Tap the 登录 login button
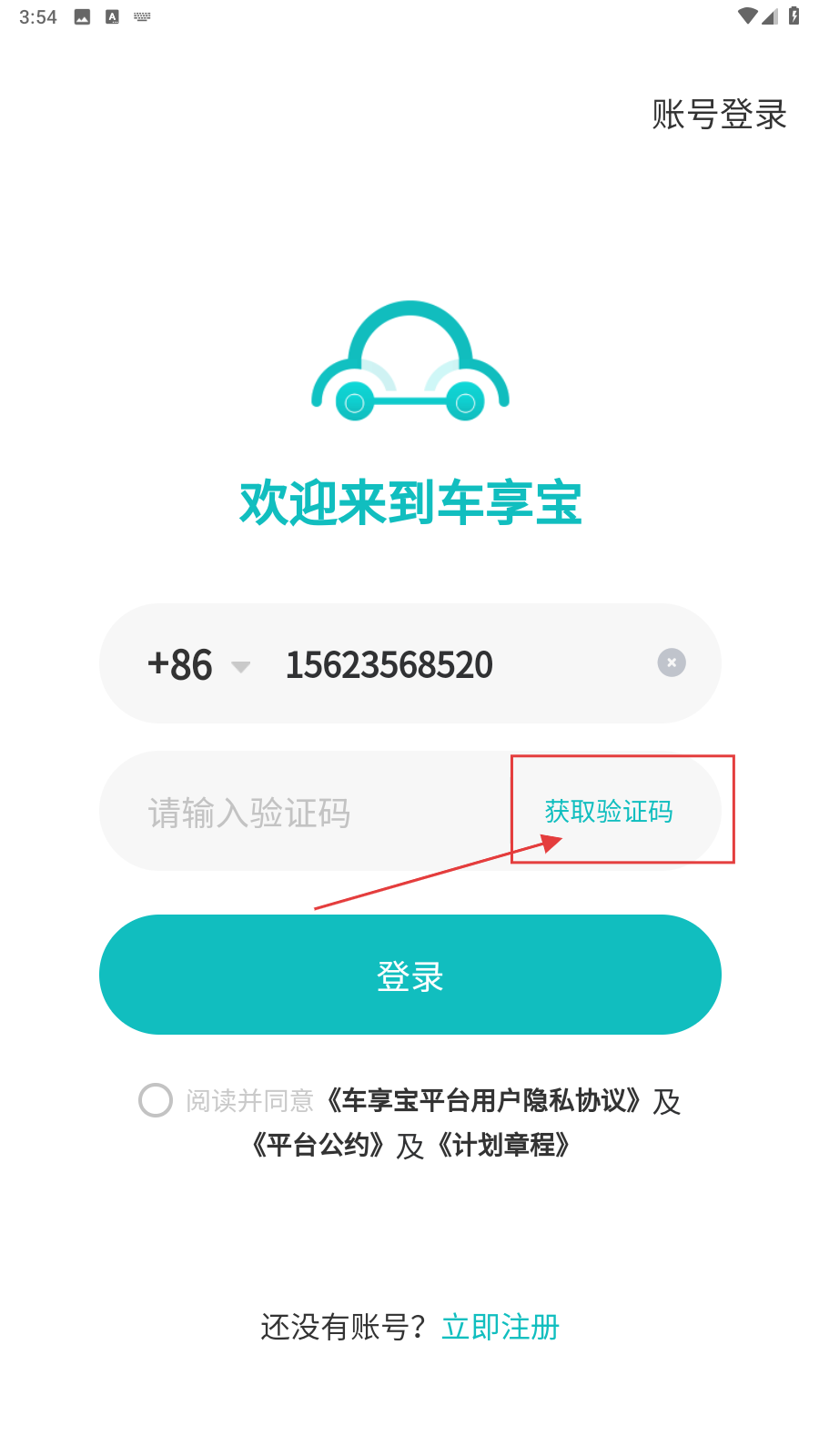 (409, 975)
